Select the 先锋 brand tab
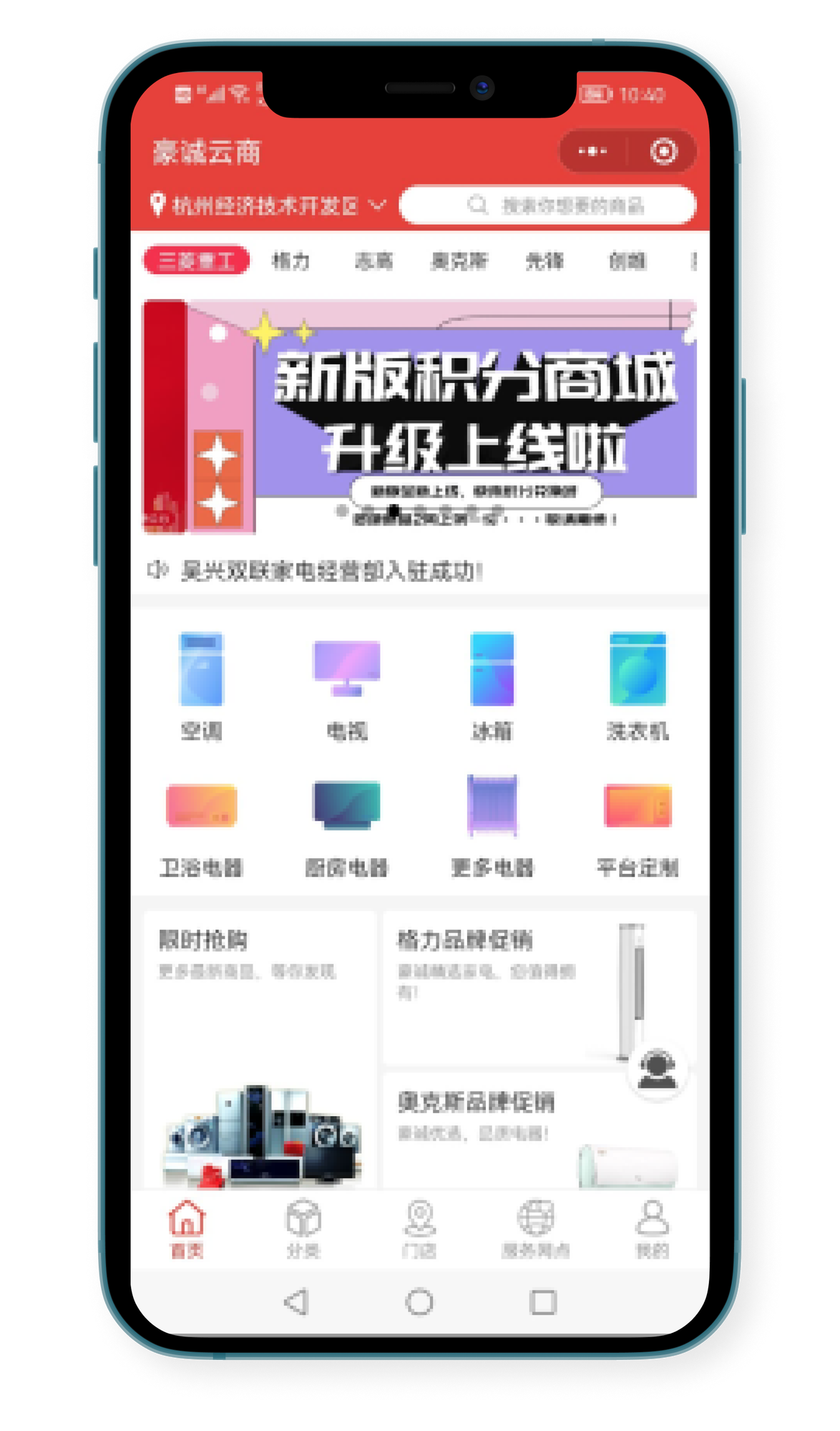Screen dimensions: 840x1431 click(544, 261)
